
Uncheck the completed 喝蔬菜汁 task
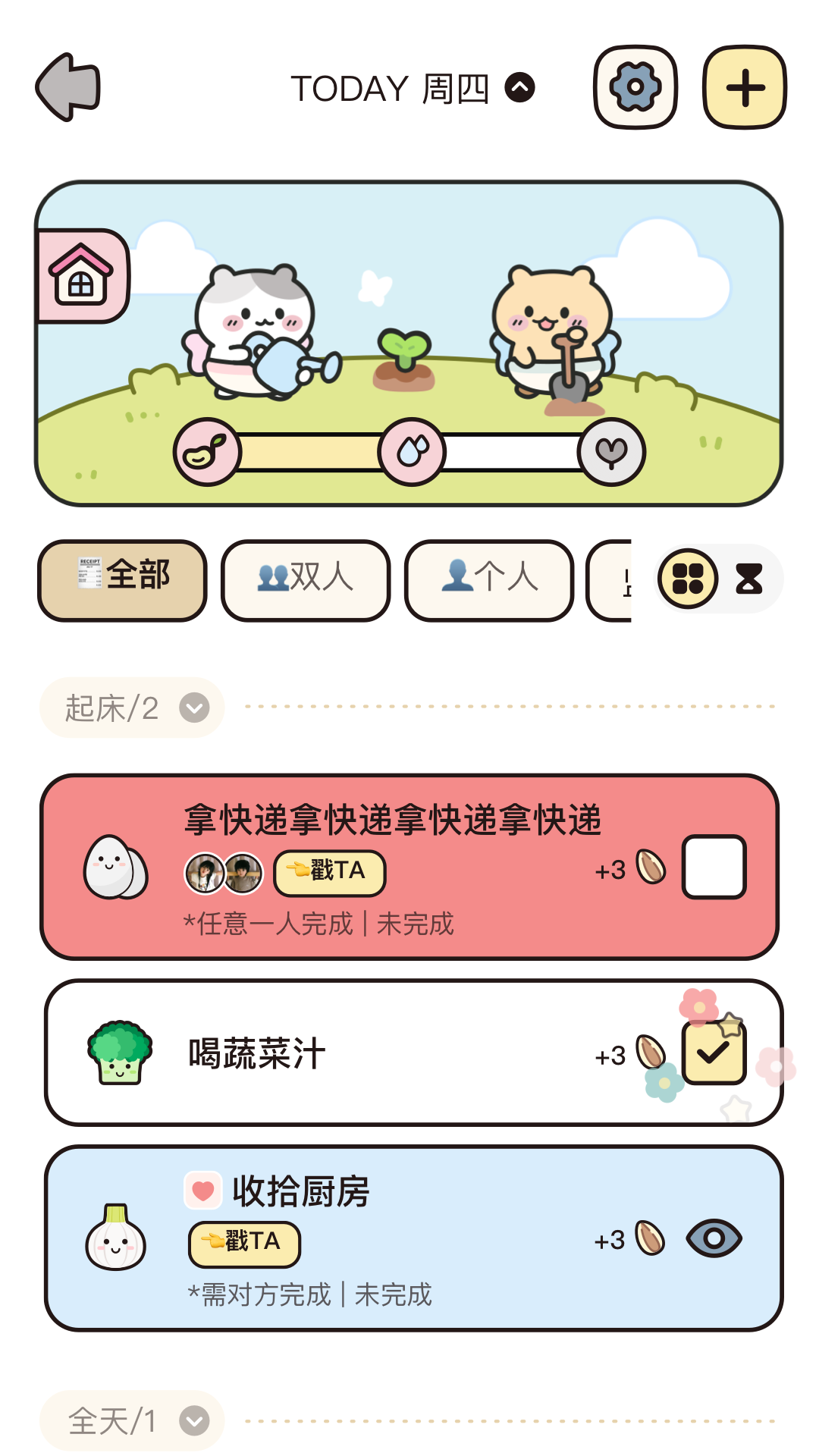(x=714, y=1053)
